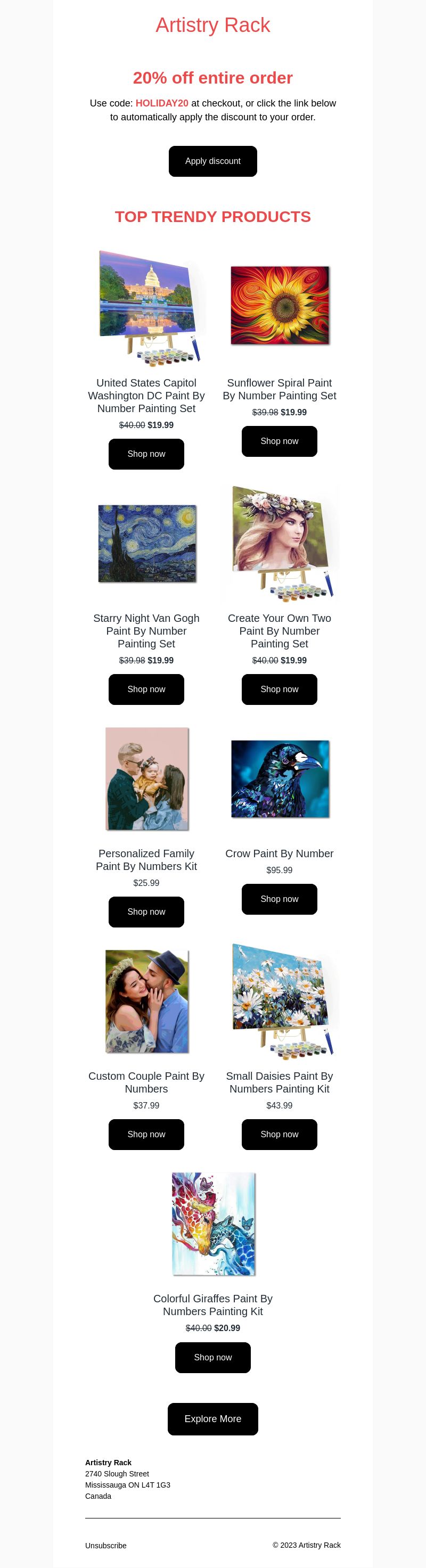View the Starry Night product image
426x1568 pixels.
[x=146, y=543]
